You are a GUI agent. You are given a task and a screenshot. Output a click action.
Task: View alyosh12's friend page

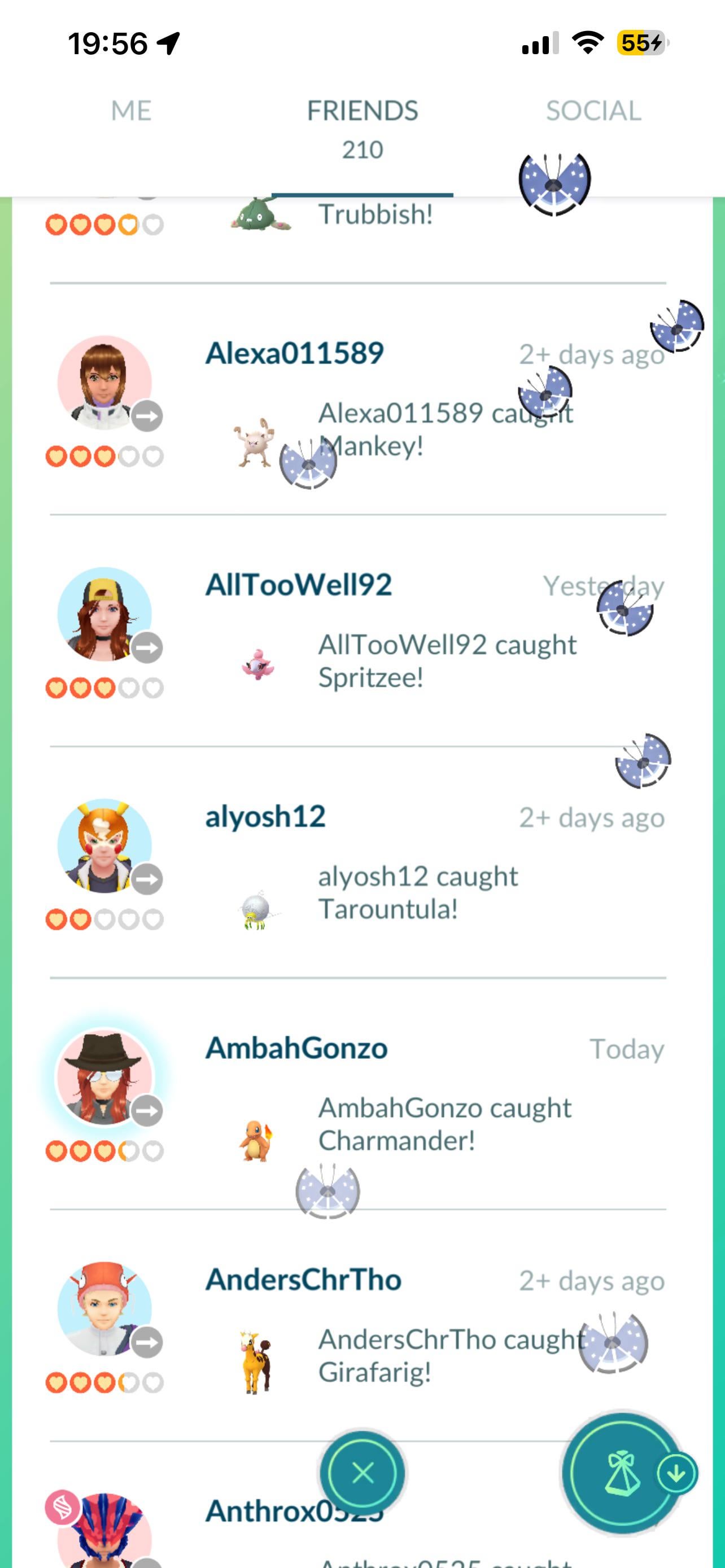265,817
